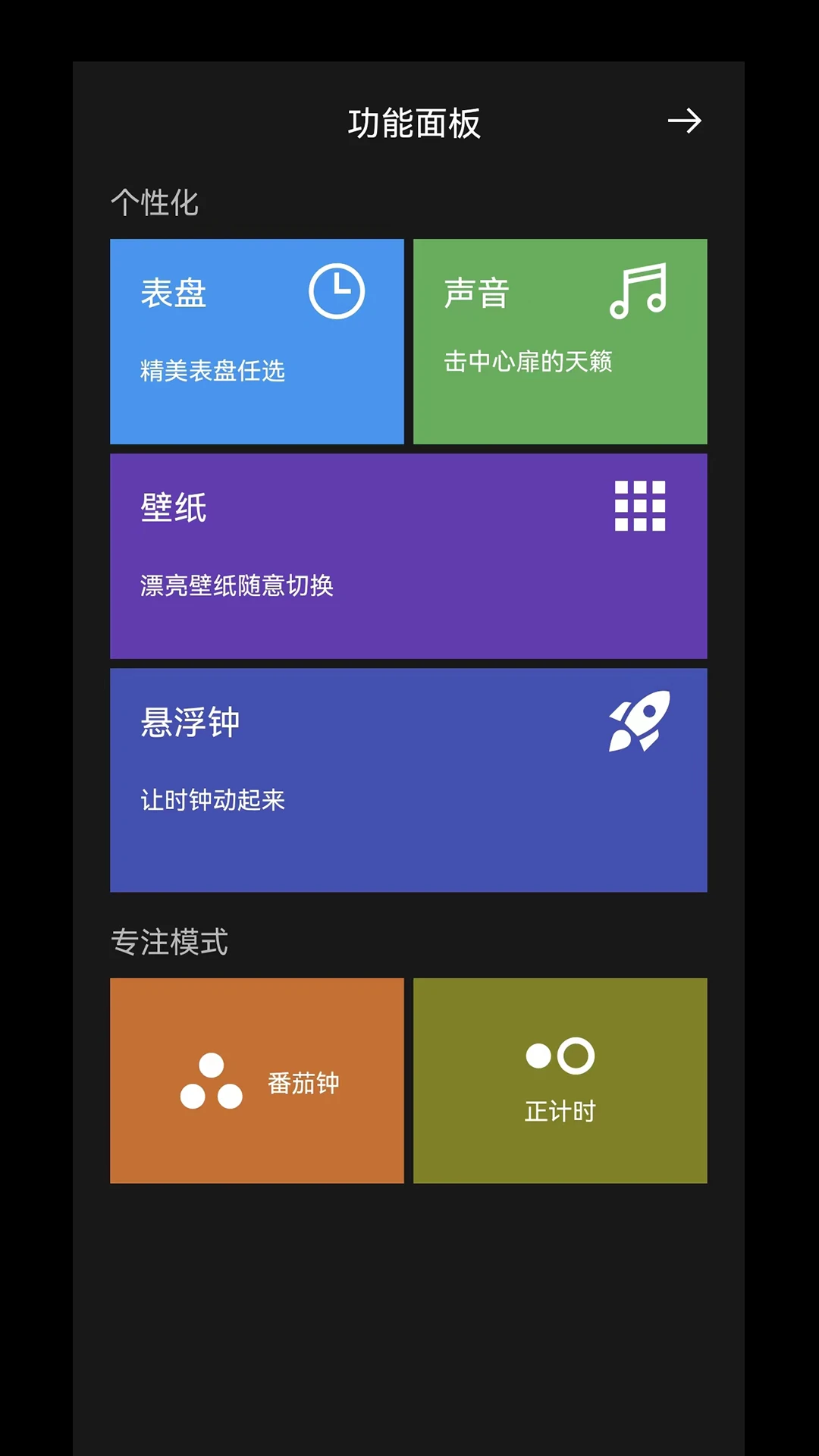
Task: Open the 壁纸 wallpaper card
Action: point(408,556)
